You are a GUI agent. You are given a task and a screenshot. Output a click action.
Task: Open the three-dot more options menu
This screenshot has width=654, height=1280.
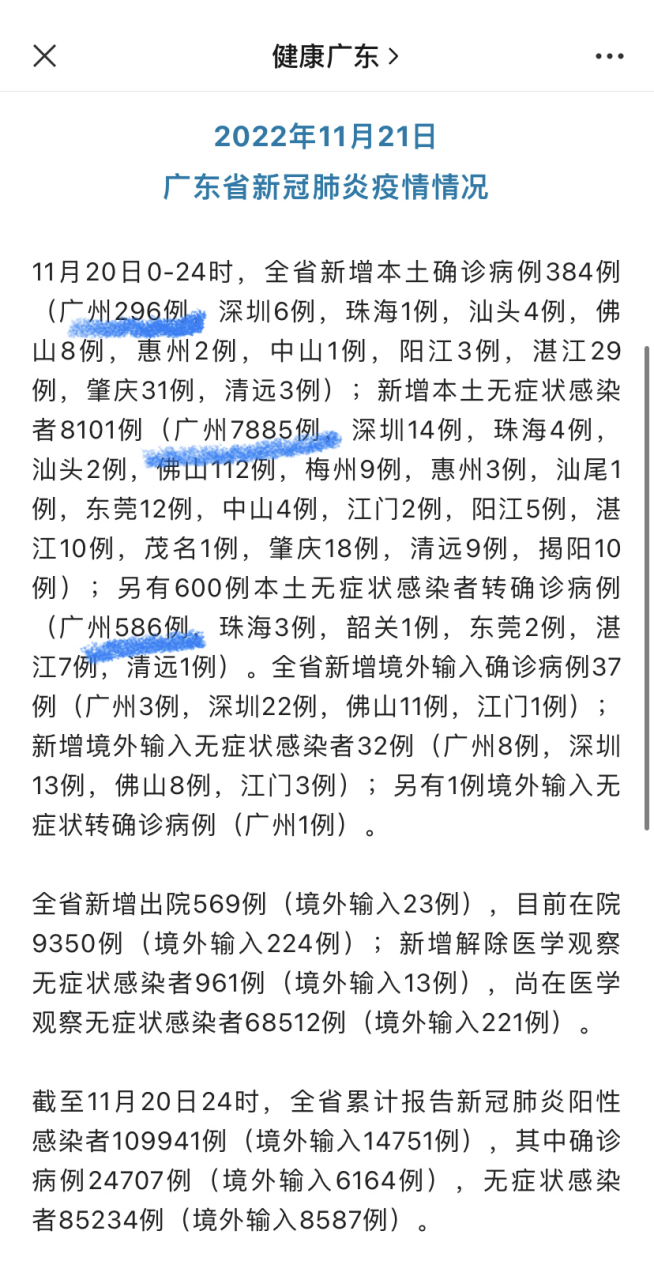pos(609,57)
